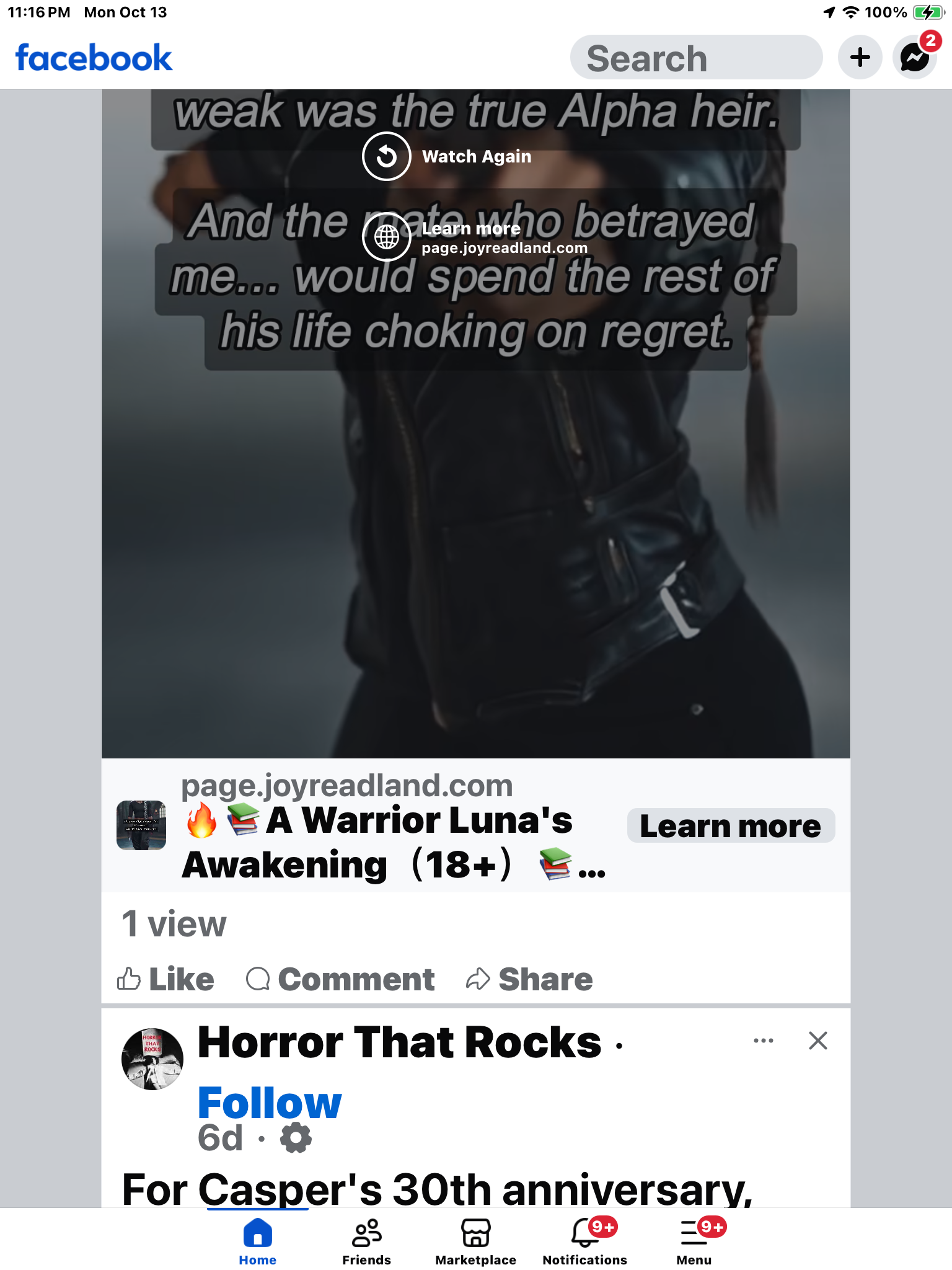The image size is (952, 1270).
Task: Tap the plus create button
Action: click(860, 58)
